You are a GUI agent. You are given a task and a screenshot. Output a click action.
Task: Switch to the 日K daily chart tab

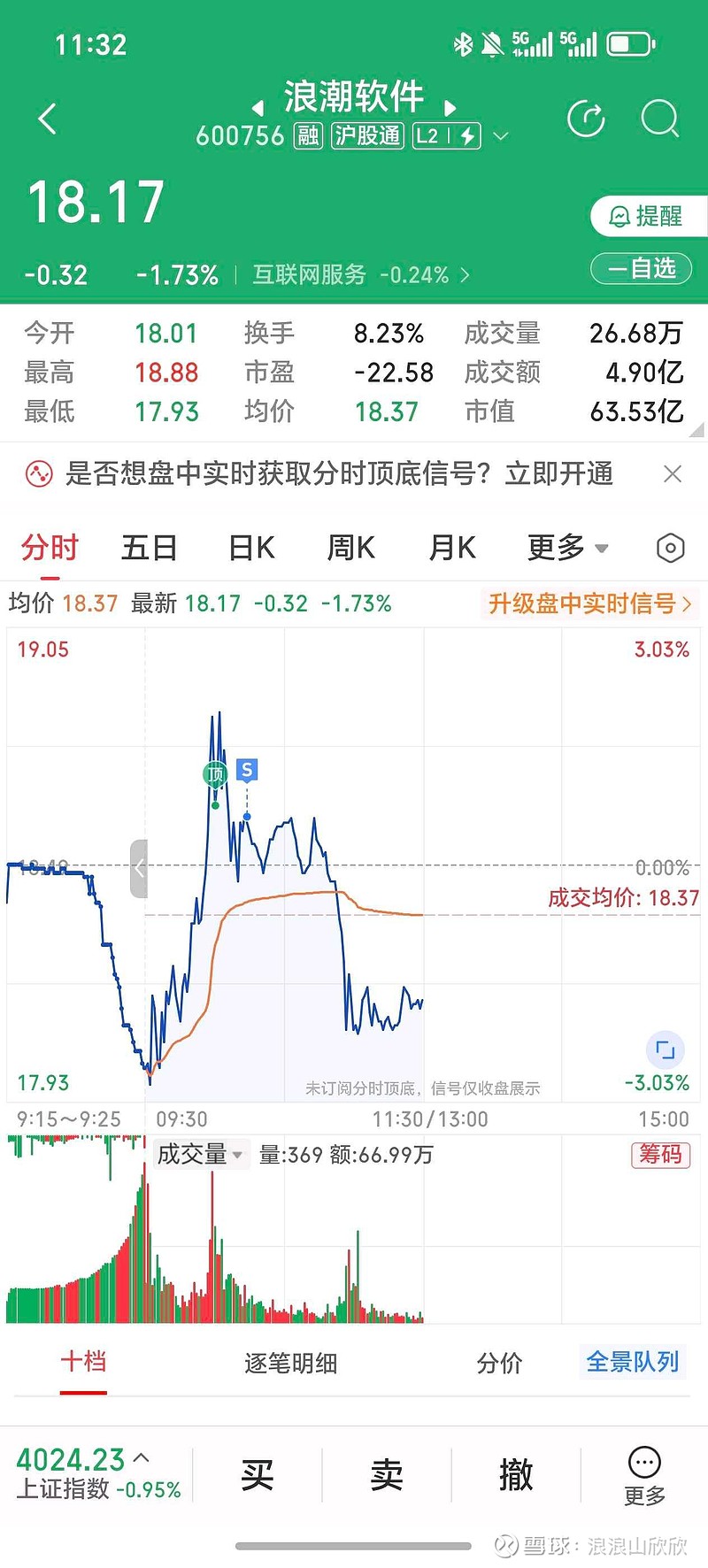coord(250,549)
